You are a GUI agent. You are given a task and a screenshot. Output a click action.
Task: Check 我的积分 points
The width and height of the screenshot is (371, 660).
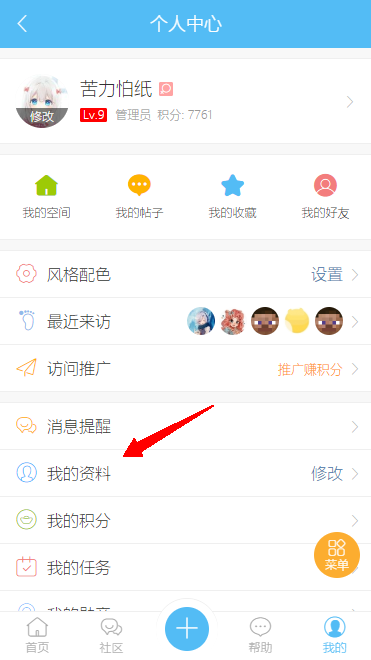pyautogui.click(x=185, y=521)
